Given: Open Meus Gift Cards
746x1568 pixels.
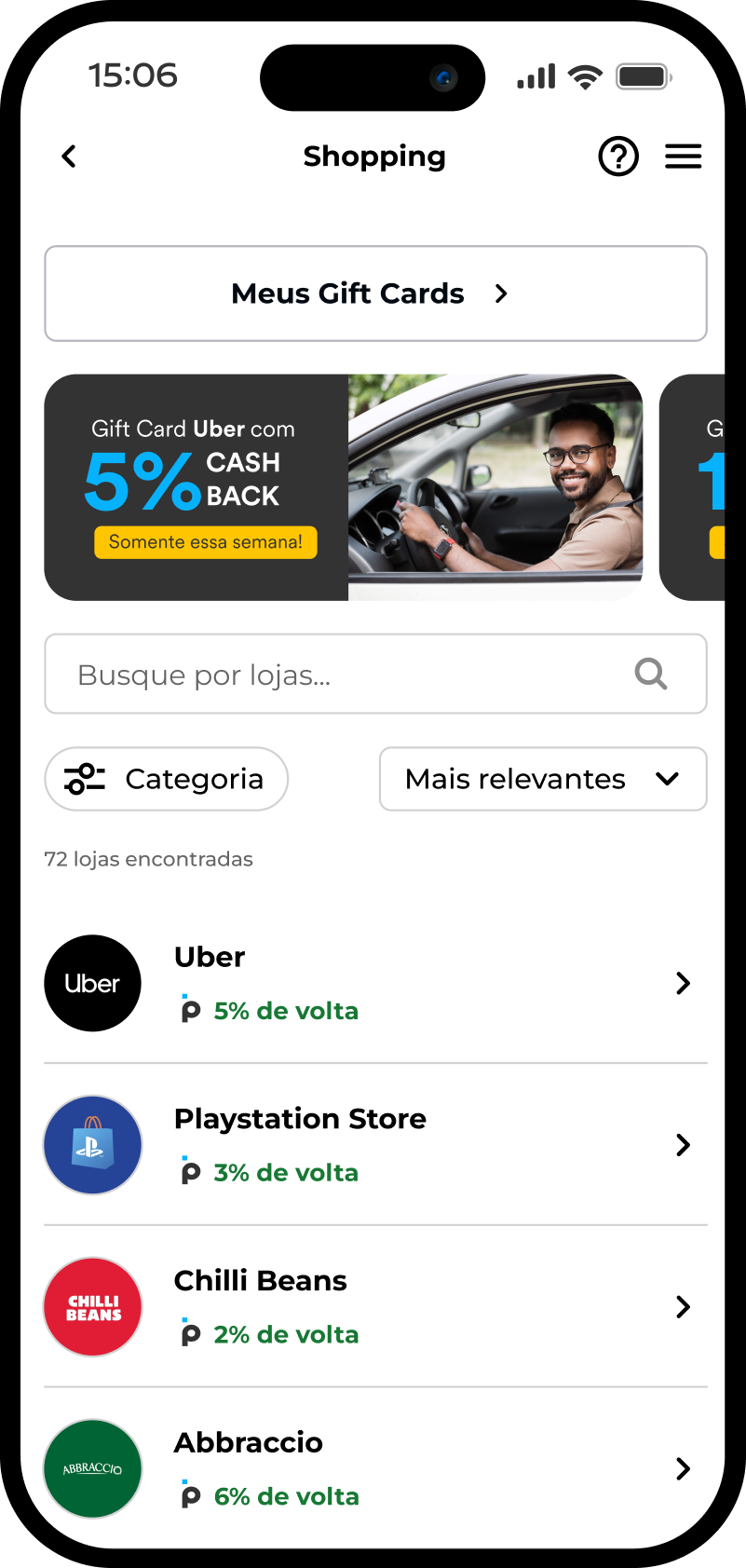Looking at the screenshot, I should click(373, 293).
